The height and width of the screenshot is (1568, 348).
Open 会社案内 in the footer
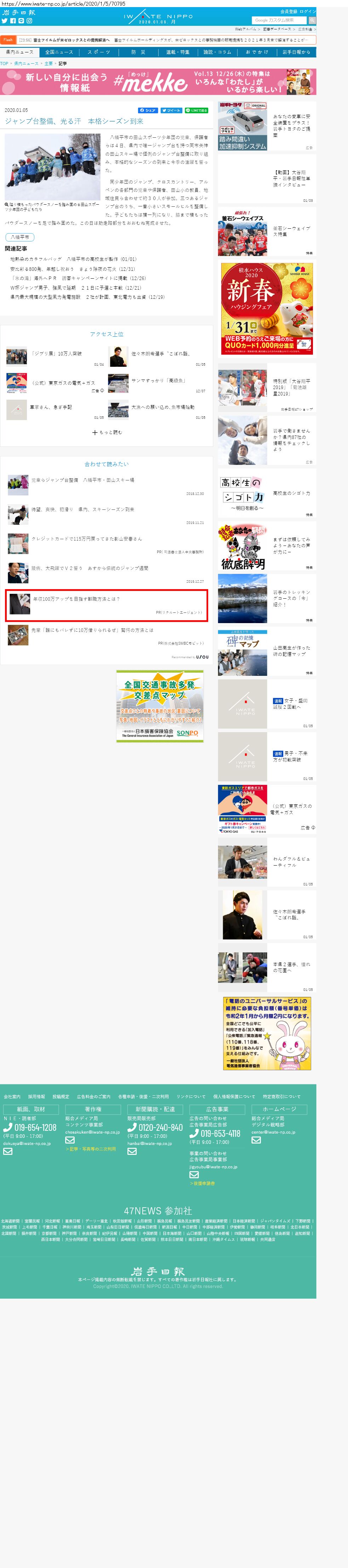(12, 1096)
